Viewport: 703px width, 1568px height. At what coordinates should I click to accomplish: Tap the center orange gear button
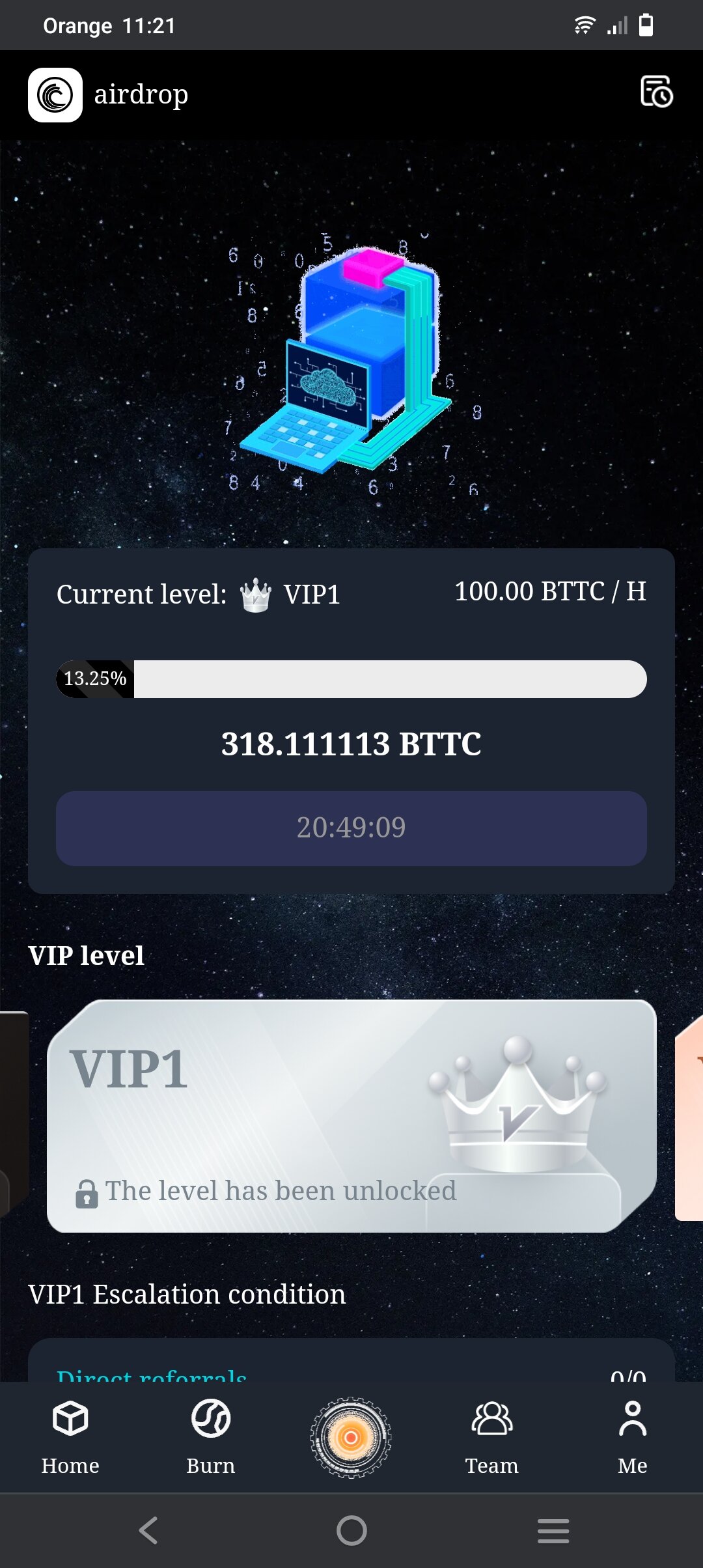[x=351, y=1437]
